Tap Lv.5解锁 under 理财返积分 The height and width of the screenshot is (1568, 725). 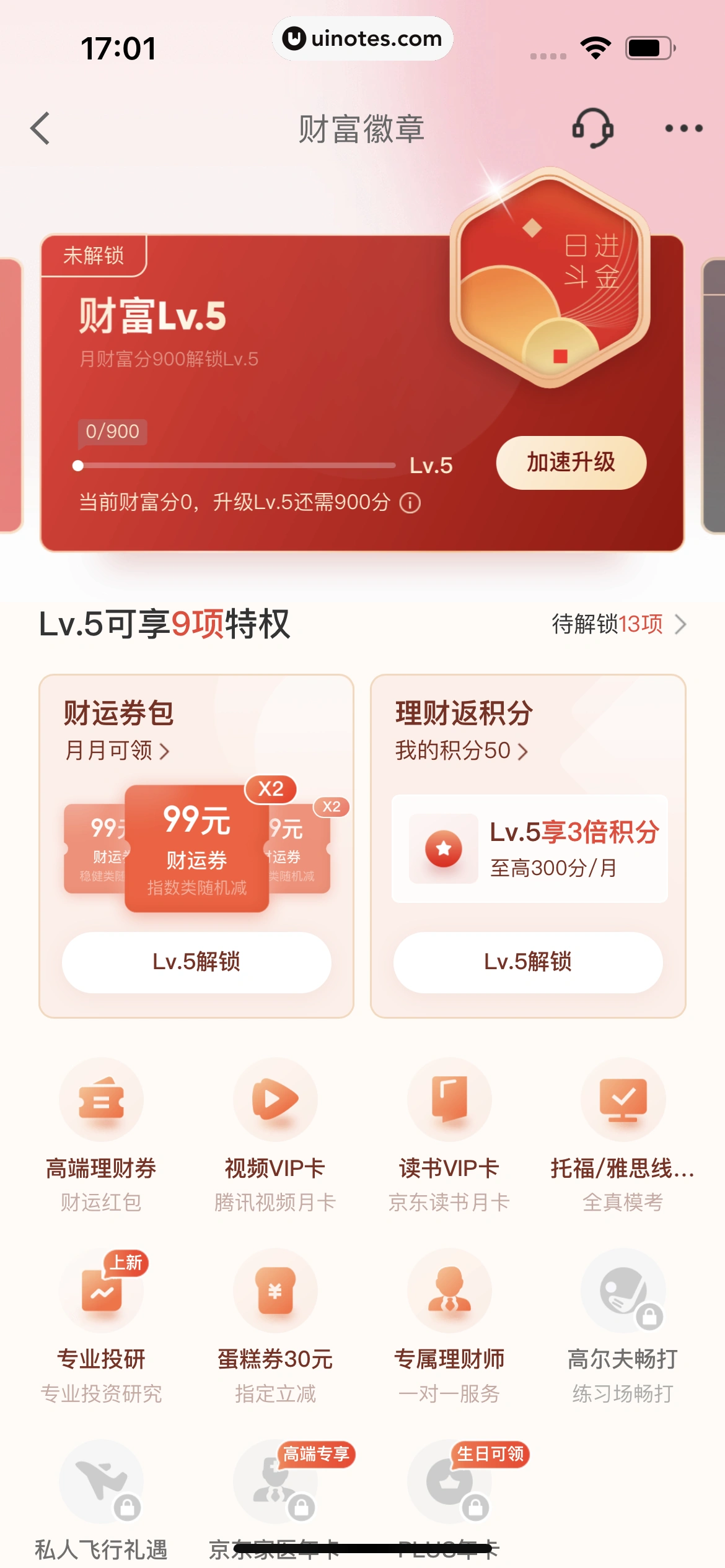(528, 962)
